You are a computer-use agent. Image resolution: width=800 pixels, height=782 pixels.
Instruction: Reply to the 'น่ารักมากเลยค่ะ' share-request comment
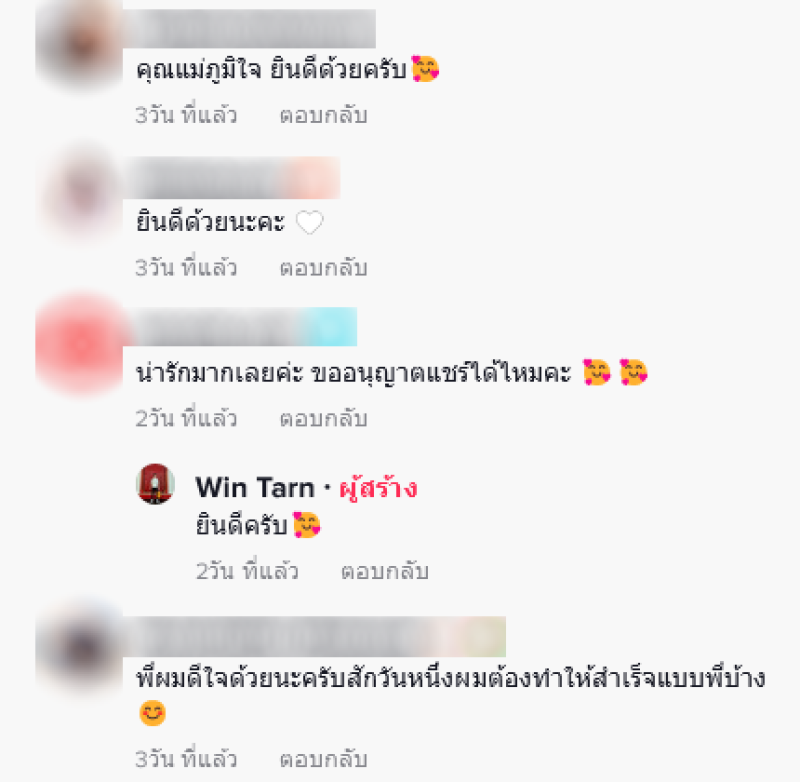coord(323,418)
